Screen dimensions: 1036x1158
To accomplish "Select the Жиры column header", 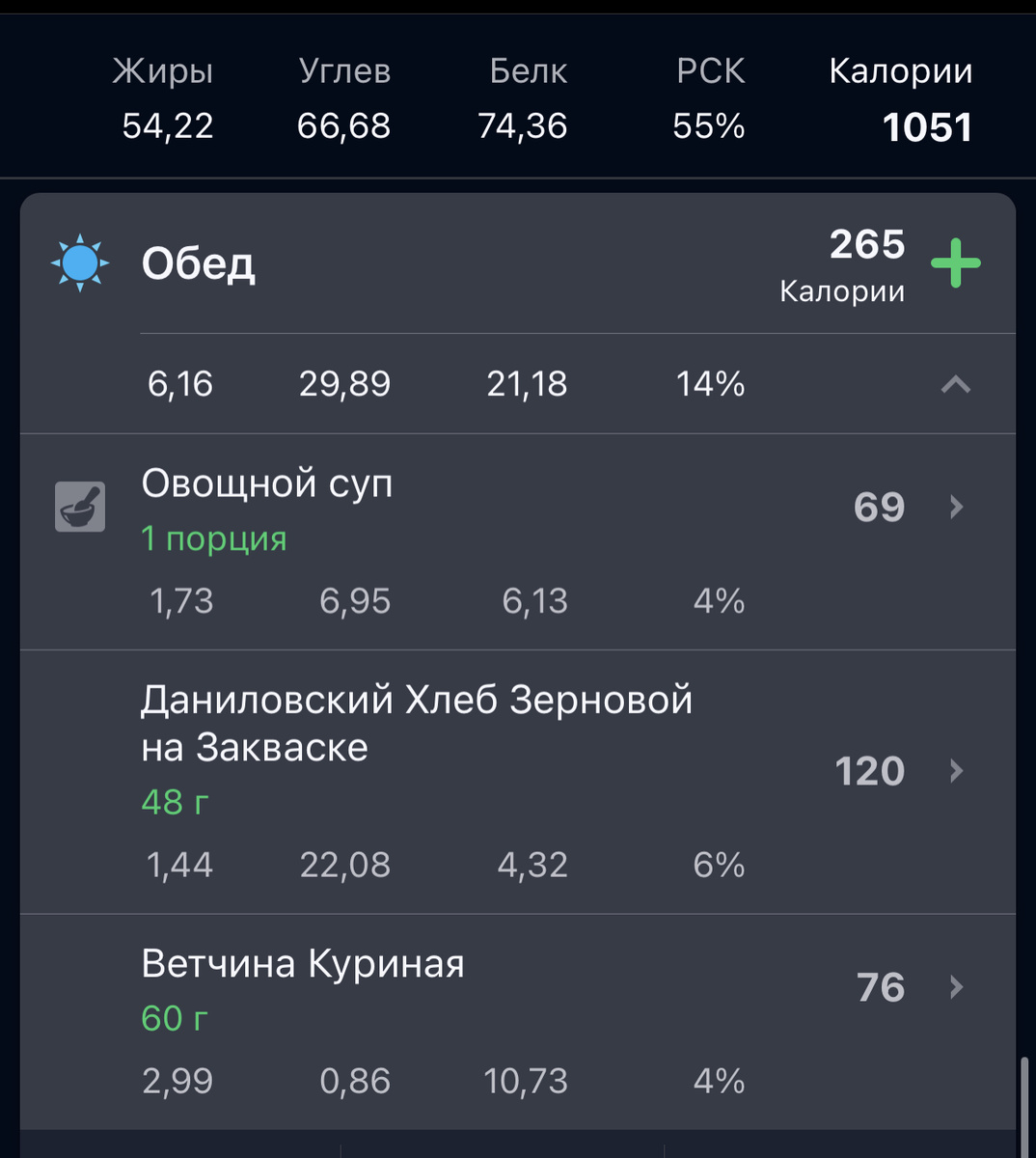I will coord(164,69).
